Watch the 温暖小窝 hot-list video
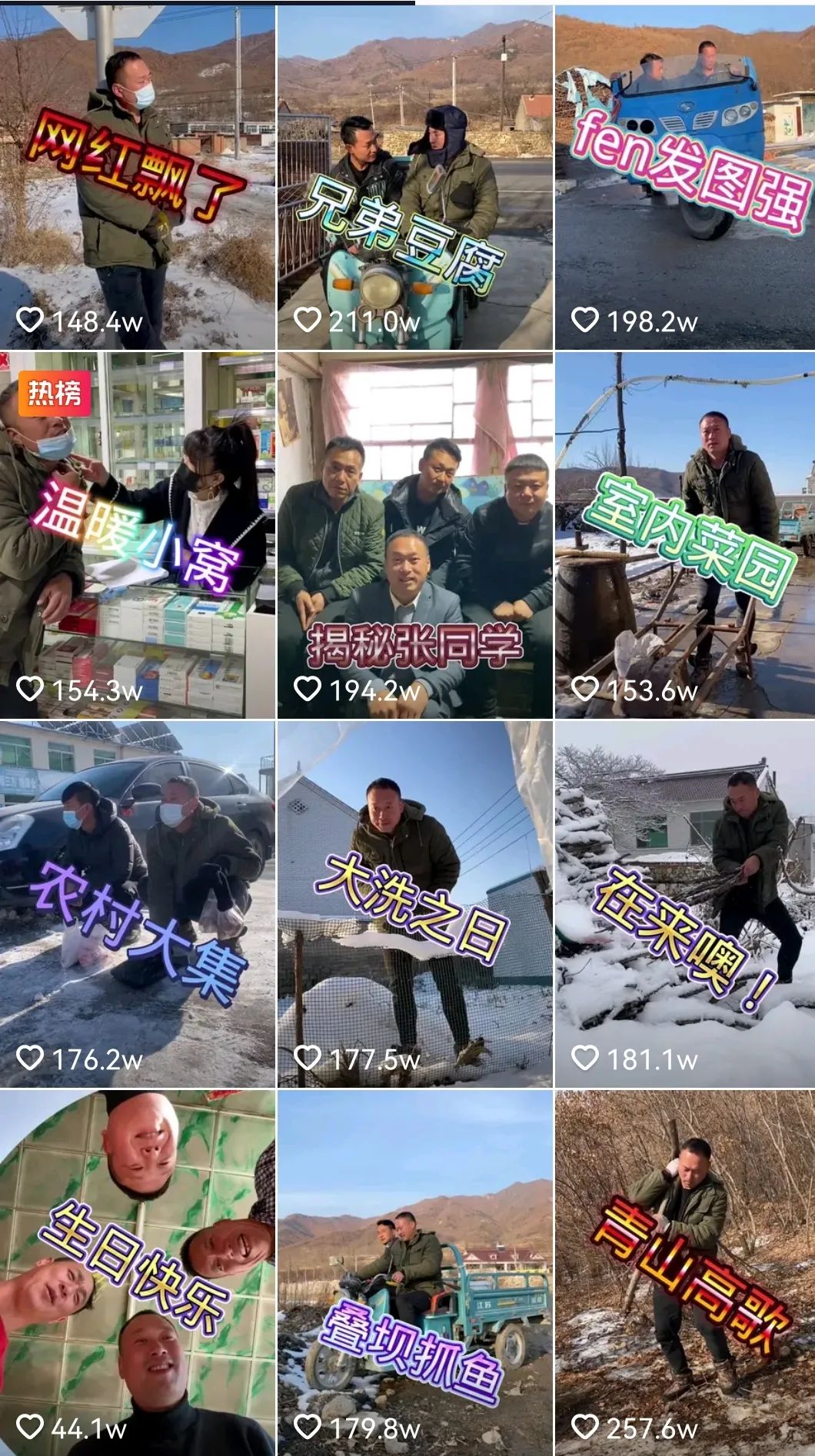This screenshot has height=1456, width=815. 137,536
